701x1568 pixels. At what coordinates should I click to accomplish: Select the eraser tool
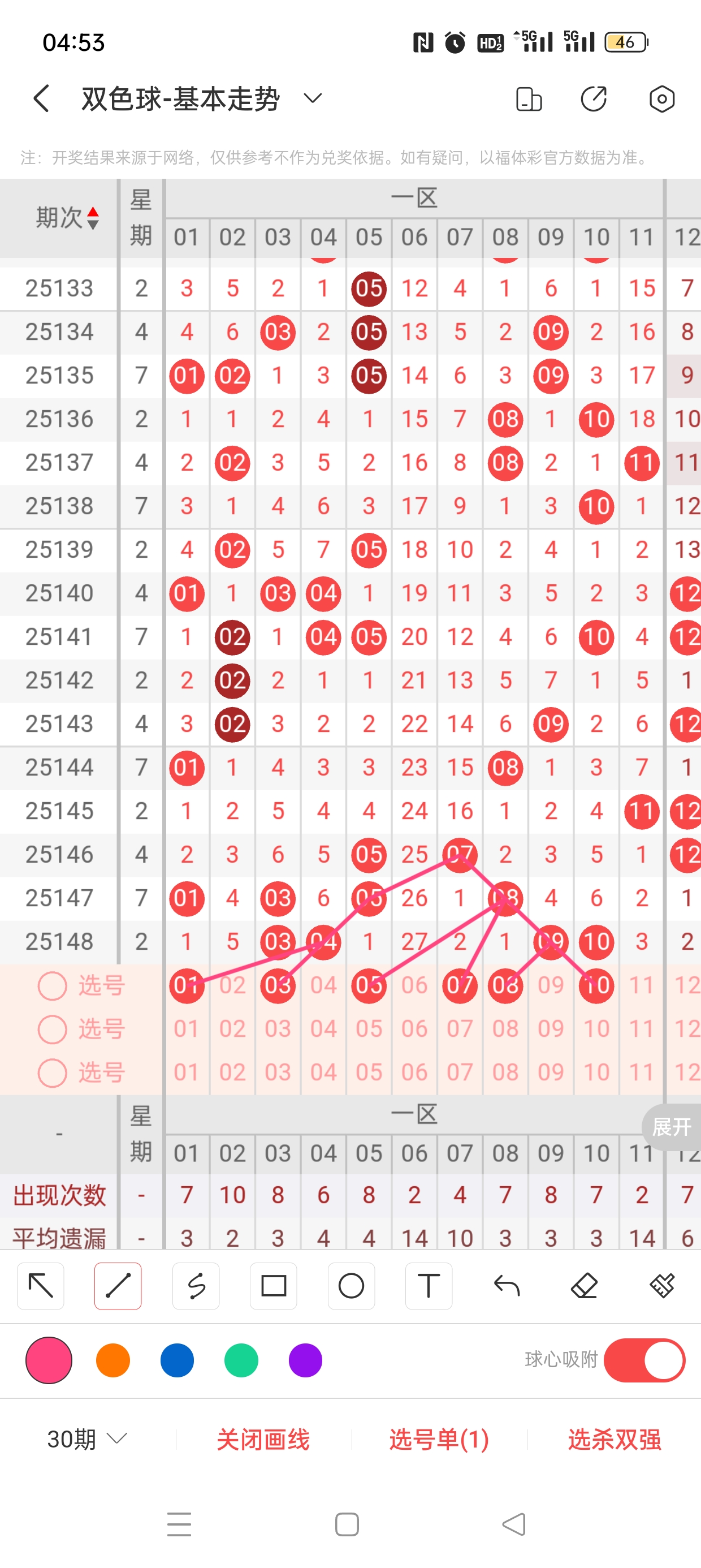[584, 1286]
